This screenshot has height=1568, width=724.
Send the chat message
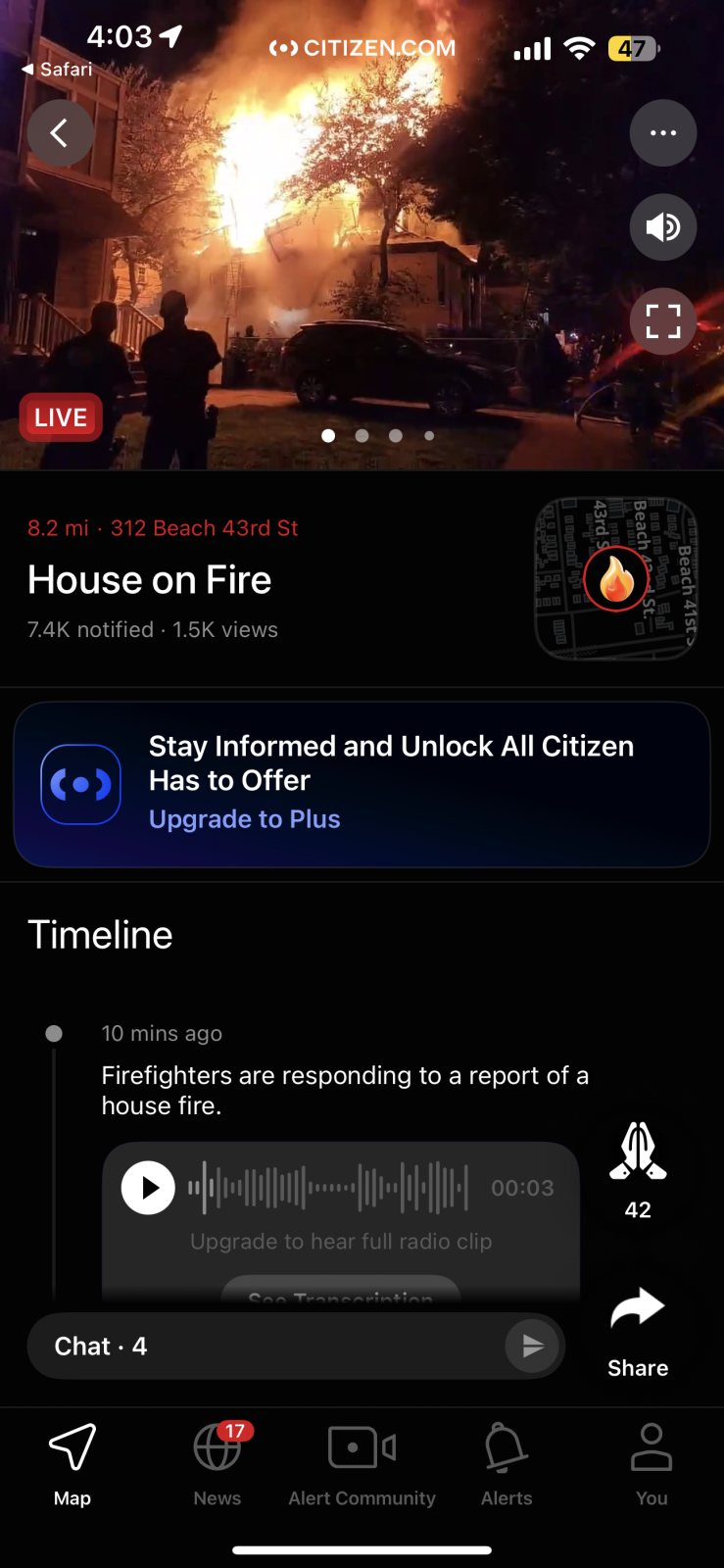pos(532,1347)
